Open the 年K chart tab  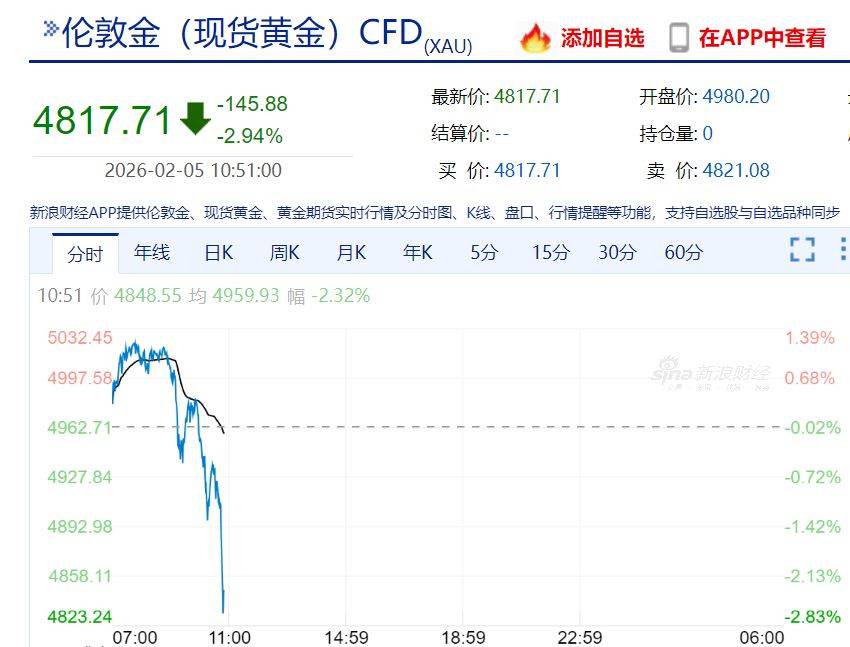coord(417,253)
